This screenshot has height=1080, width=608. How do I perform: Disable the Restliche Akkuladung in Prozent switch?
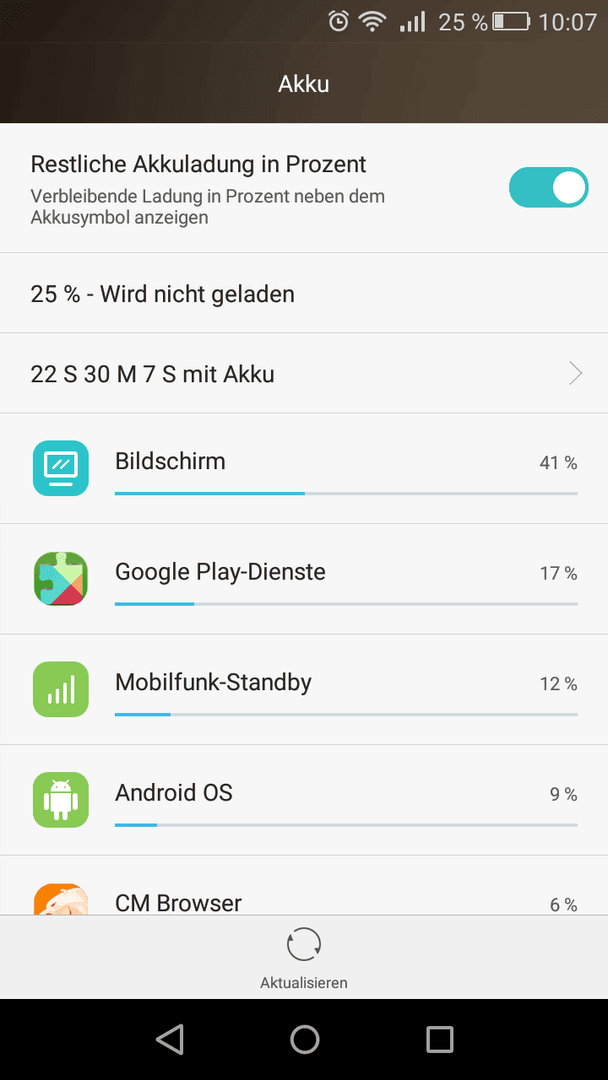pyautogui.click(x=548, y=187)
